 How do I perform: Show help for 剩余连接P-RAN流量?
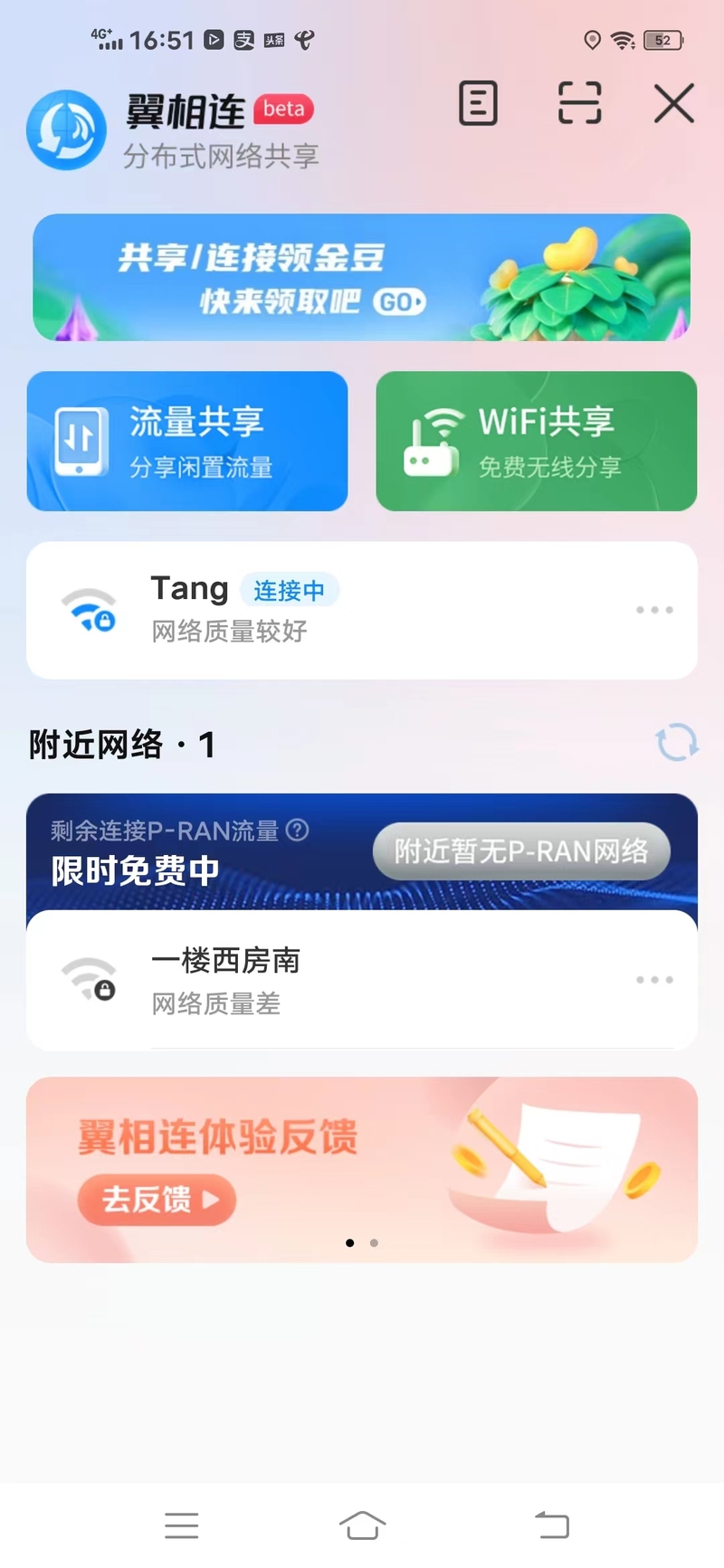[x=298, y=830]
